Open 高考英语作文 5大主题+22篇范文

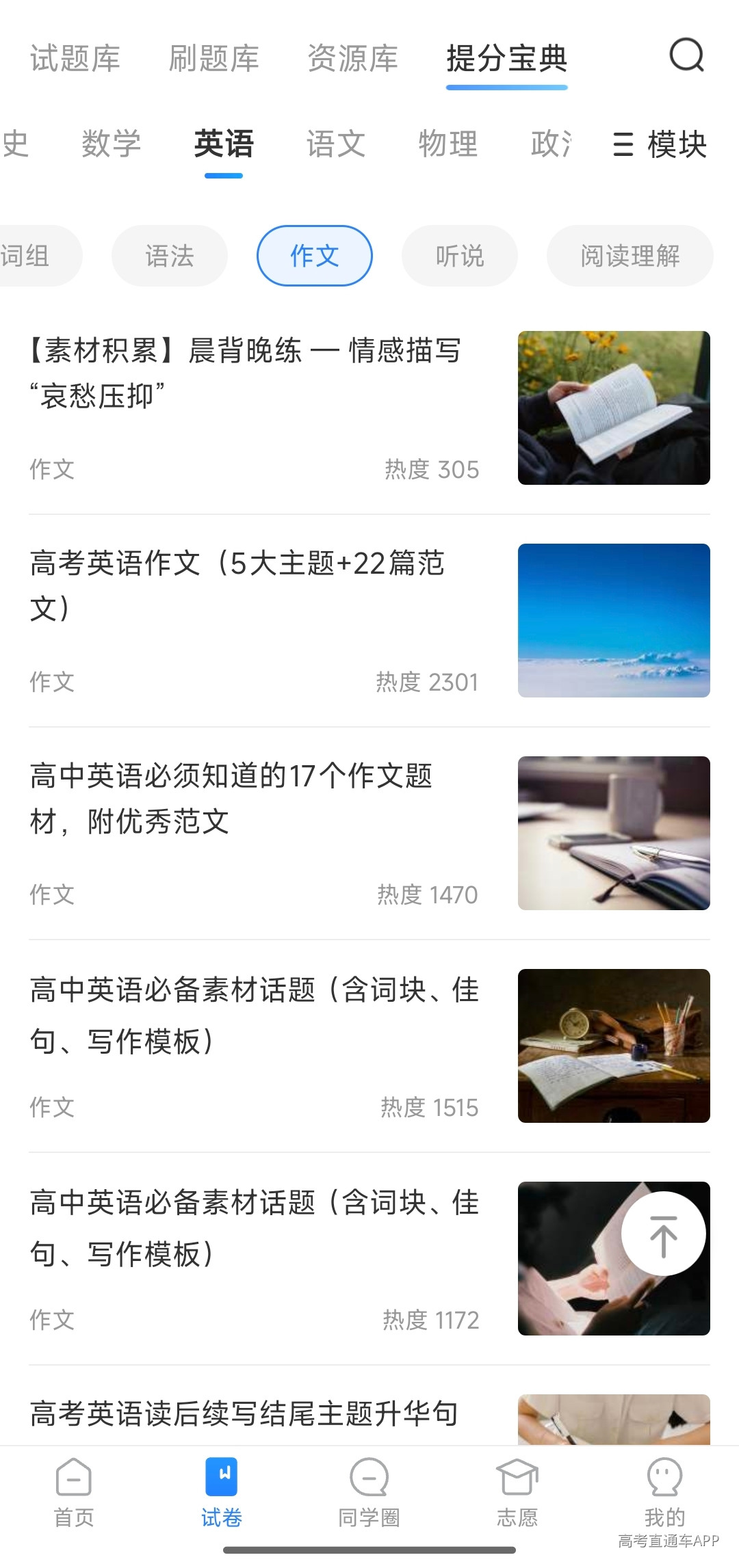(x=369, y=621)
